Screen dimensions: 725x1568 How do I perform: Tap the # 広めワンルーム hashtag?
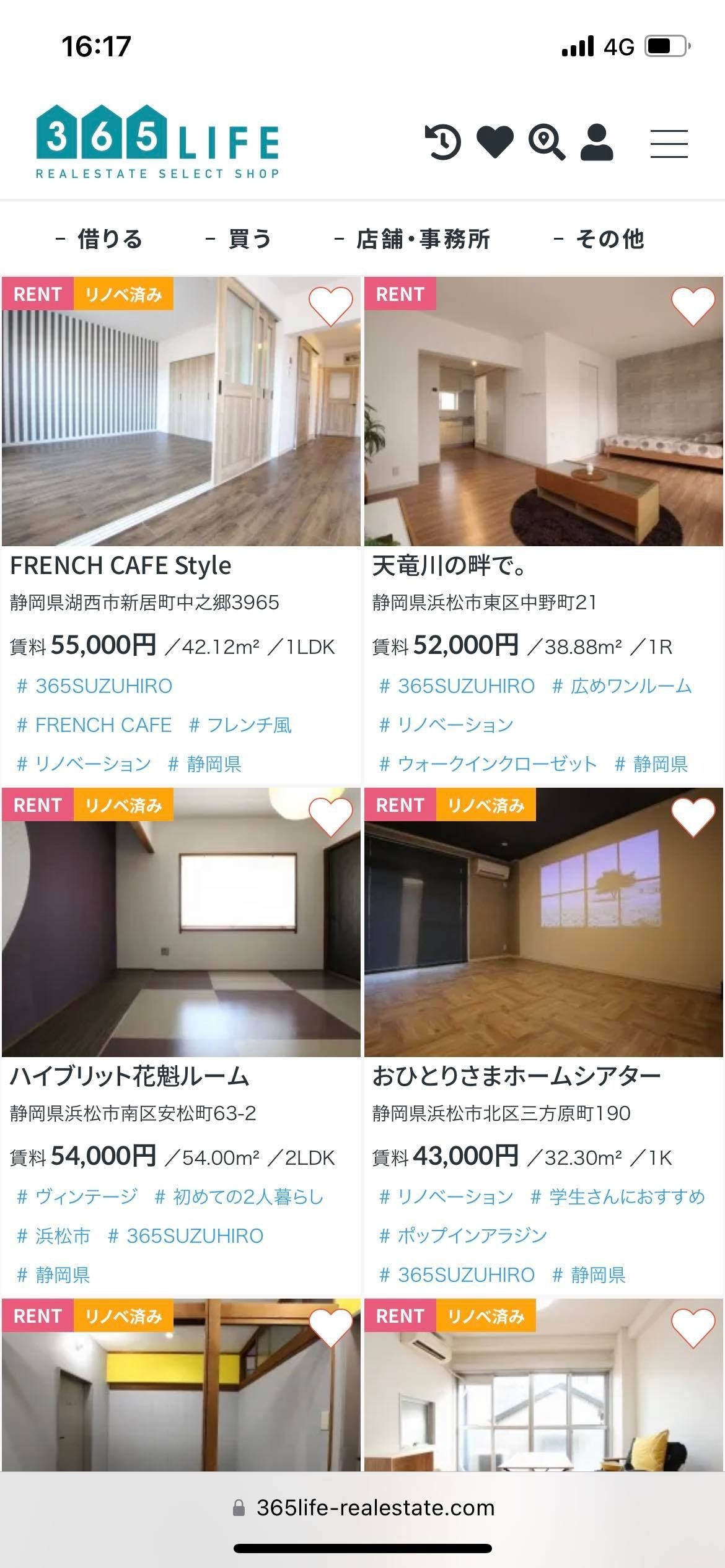pos(622,686)
